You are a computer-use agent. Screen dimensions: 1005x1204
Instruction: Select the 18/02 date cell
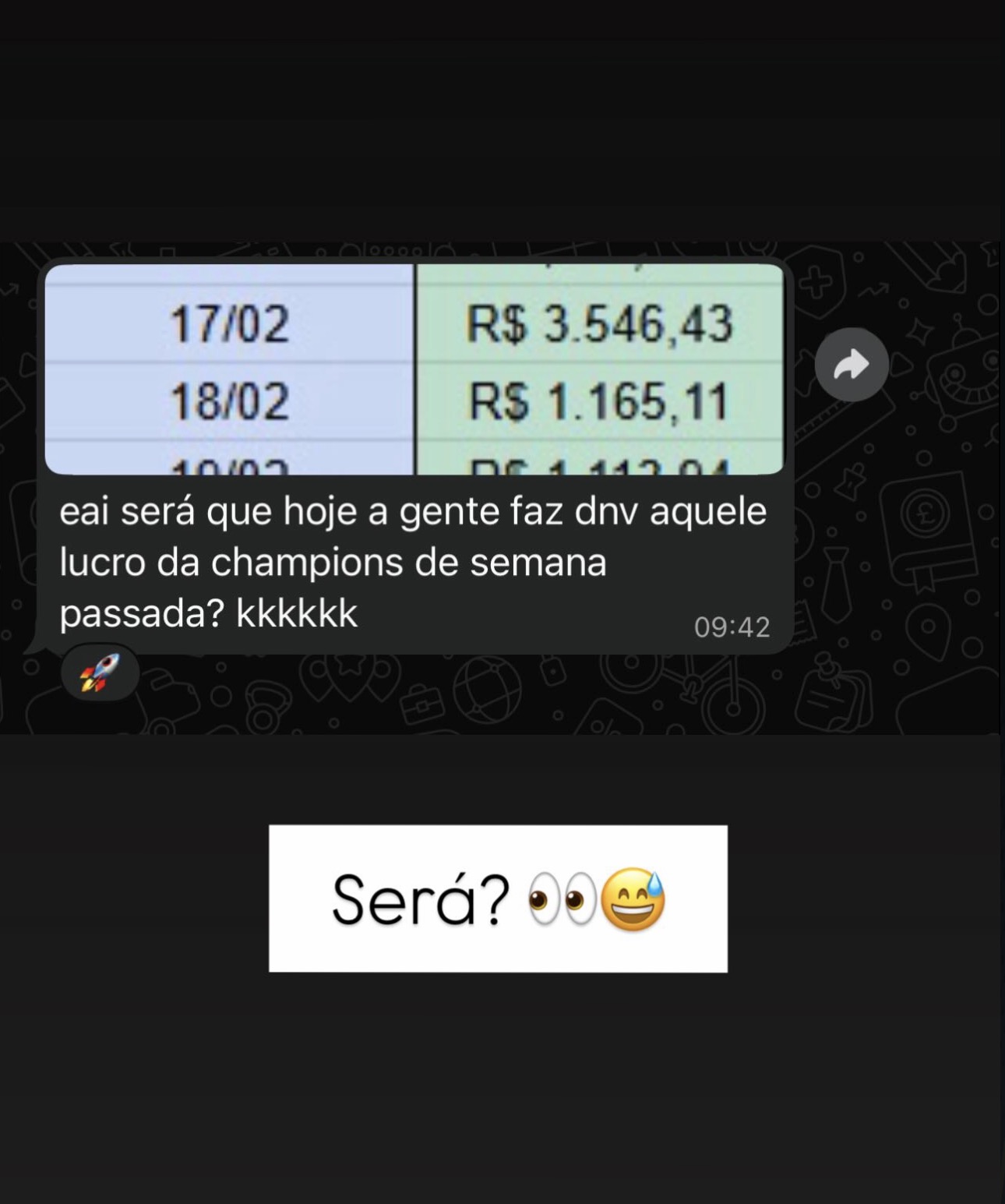click(230, 401)
